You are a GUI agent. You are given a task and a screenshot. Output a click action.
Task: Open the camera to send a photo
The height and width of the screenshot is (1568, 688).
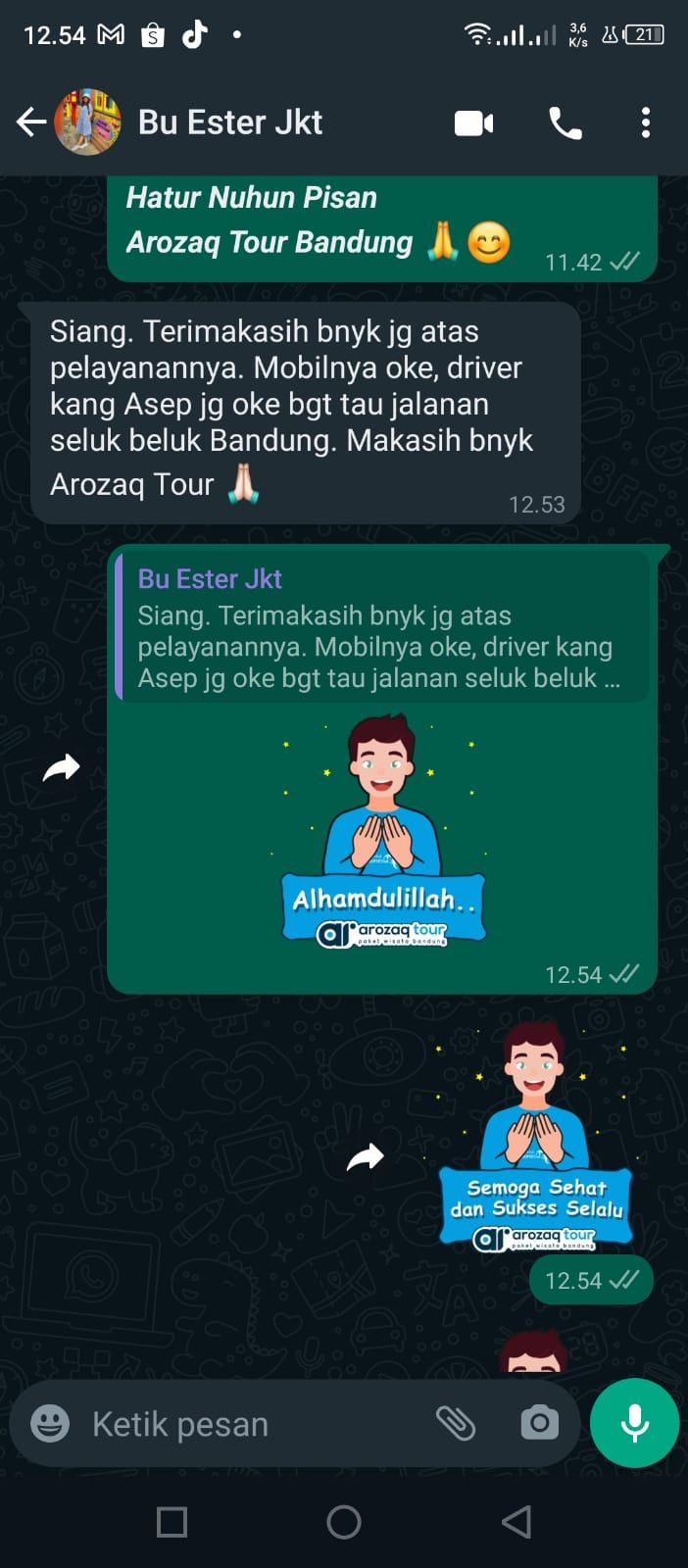tap(539, 1423)
